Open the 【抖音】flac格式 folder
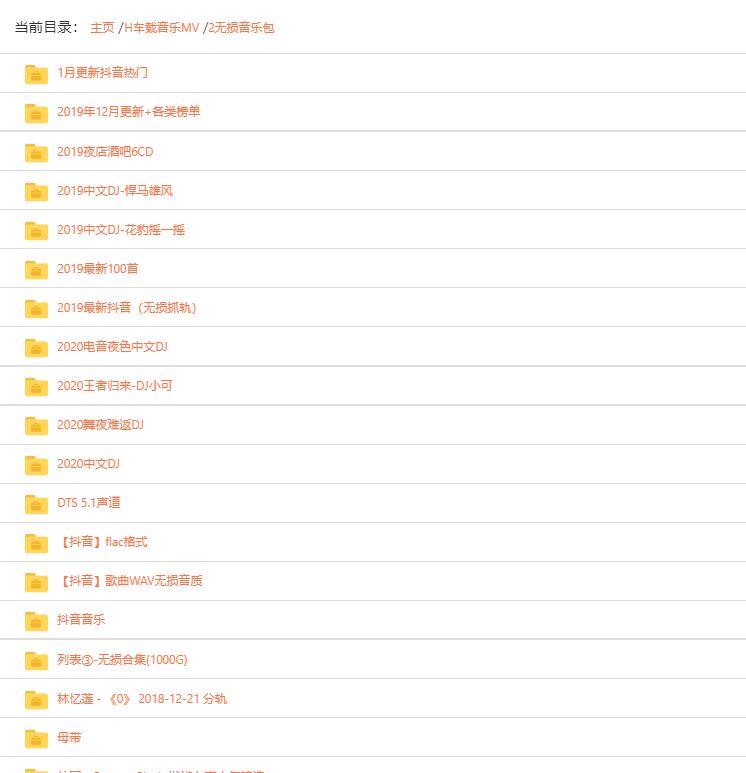746x773 pixels. (102, 542)
